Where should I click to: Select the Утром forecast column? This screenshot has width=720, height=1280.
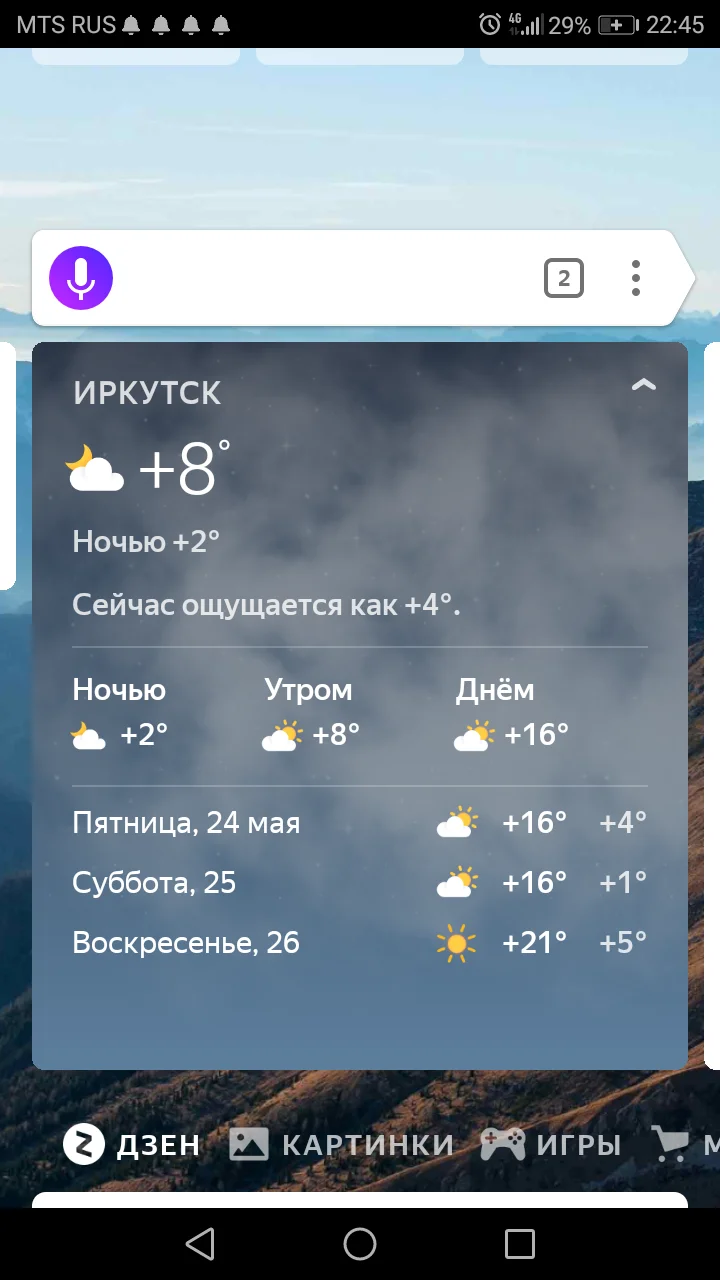tap(308, 710)
